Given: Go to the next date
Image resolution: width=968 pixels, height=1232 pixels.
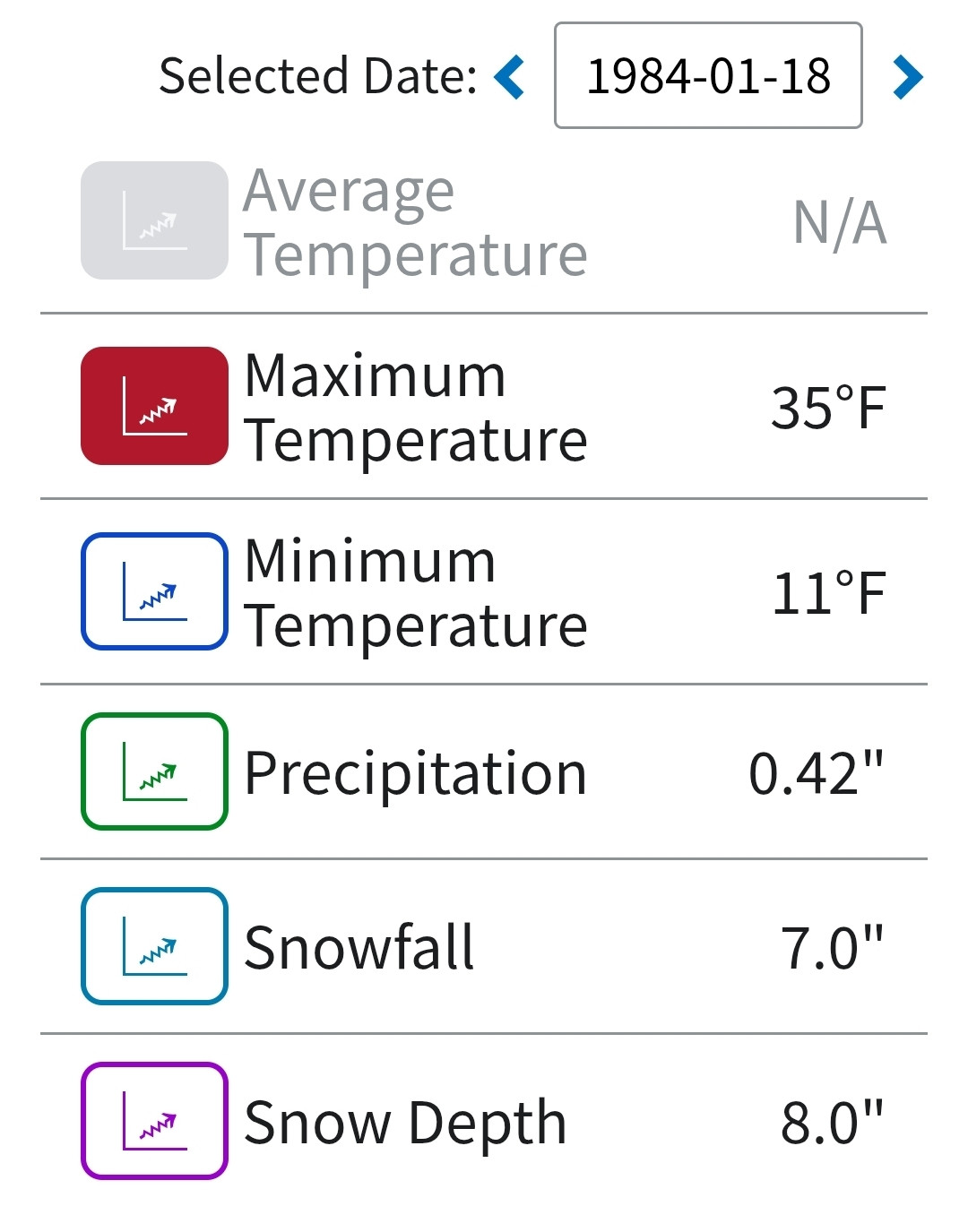Looking at the screenshot, I should [x=907, y=76].
